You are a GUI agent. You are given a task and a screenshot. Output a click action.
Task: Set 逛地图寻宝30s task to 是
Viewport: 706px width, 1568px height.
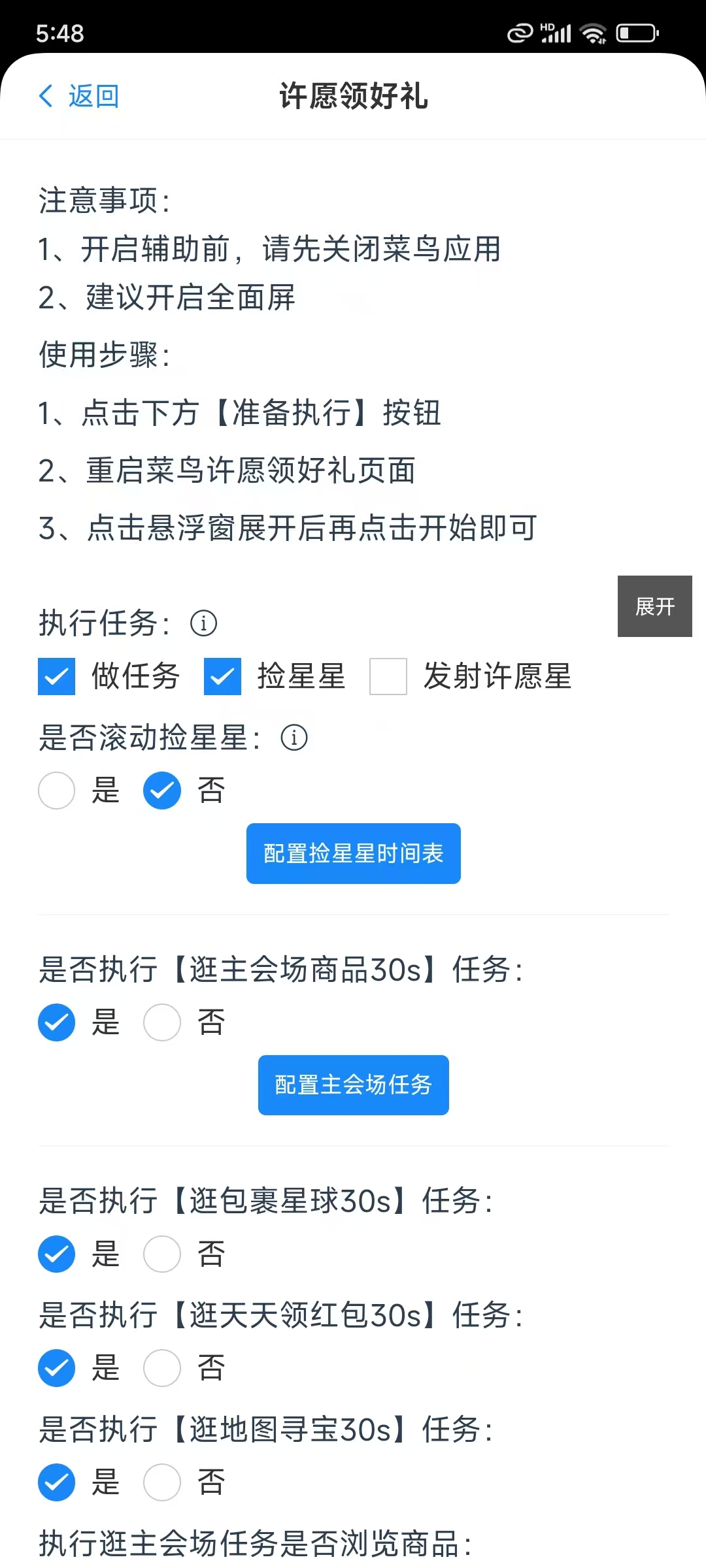coord(57,1482)
